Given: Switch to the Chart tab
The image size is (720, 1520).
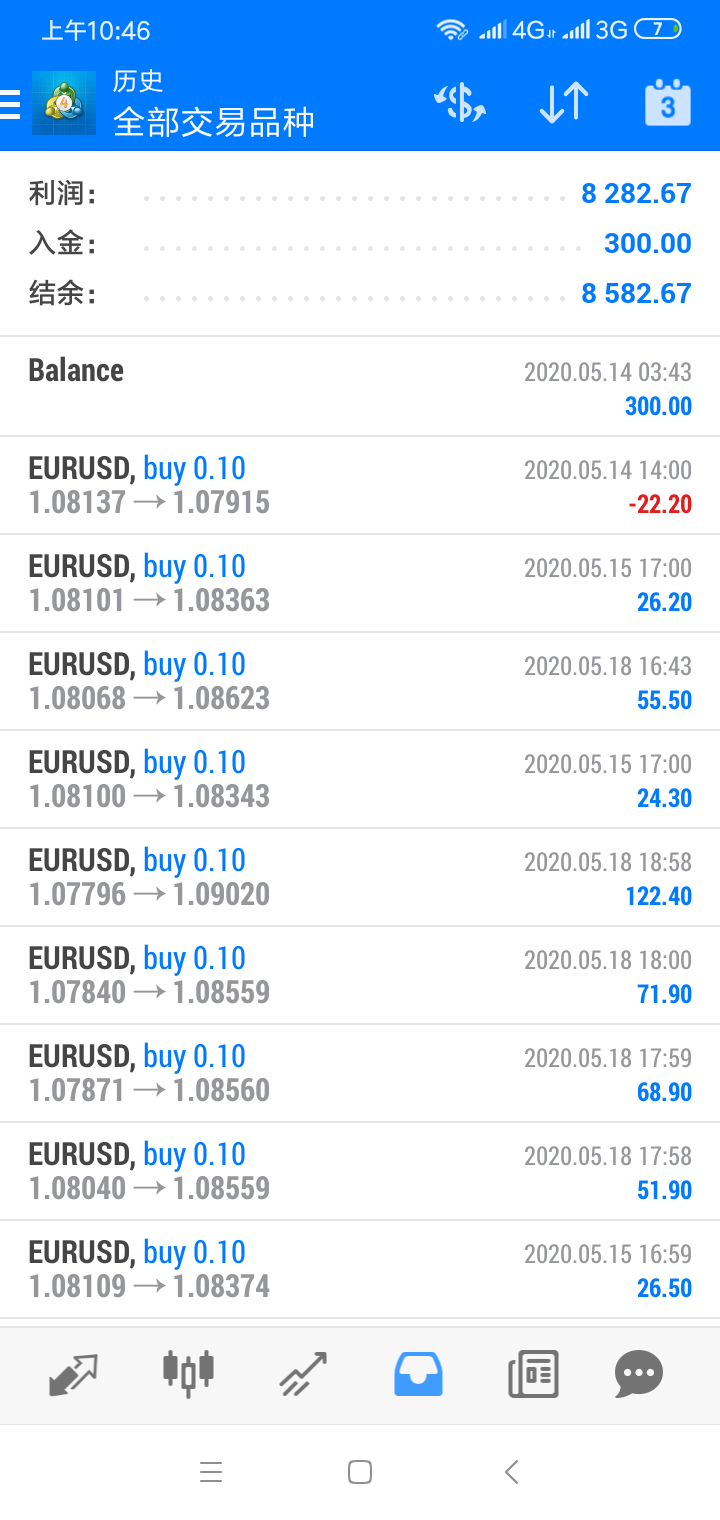Looking at the screenshot, I should point(188,1374).
